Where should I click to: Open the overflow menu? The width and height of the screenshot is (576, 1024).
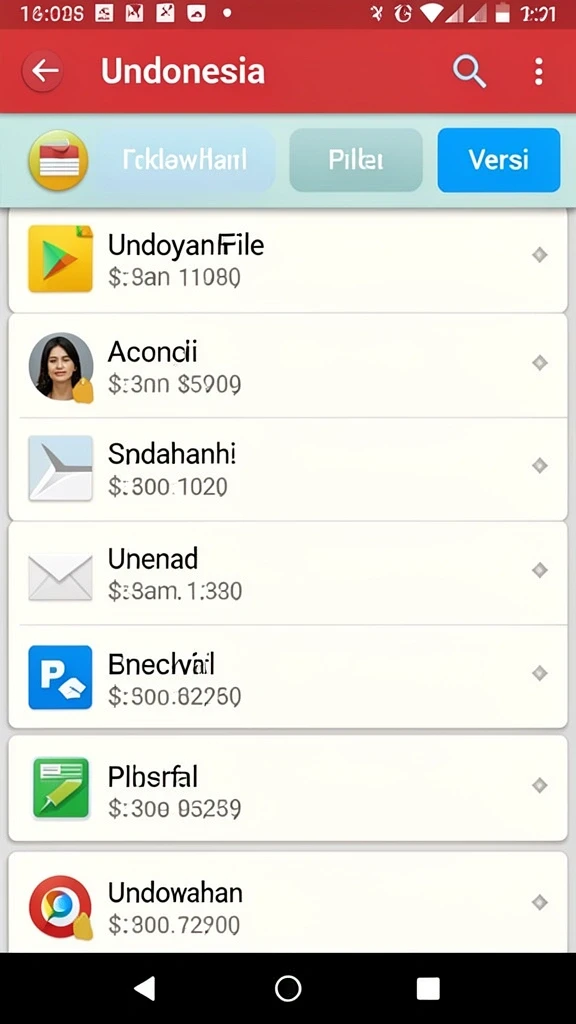click(538, 71)
